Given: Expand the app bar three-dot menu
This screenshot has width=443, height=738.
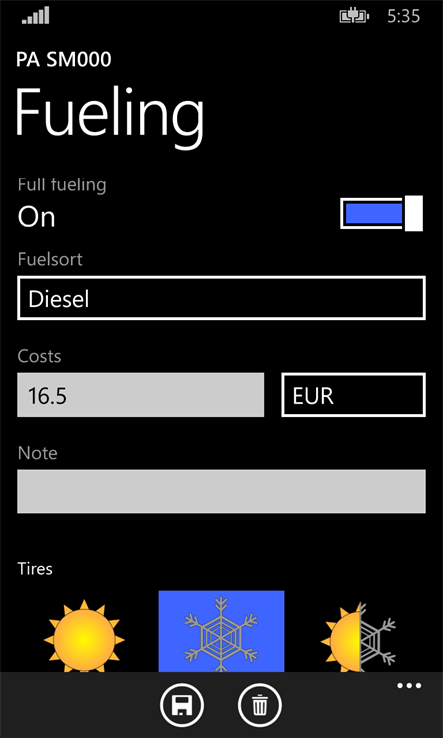Looking at the screenshot, I should click(409, 686).
